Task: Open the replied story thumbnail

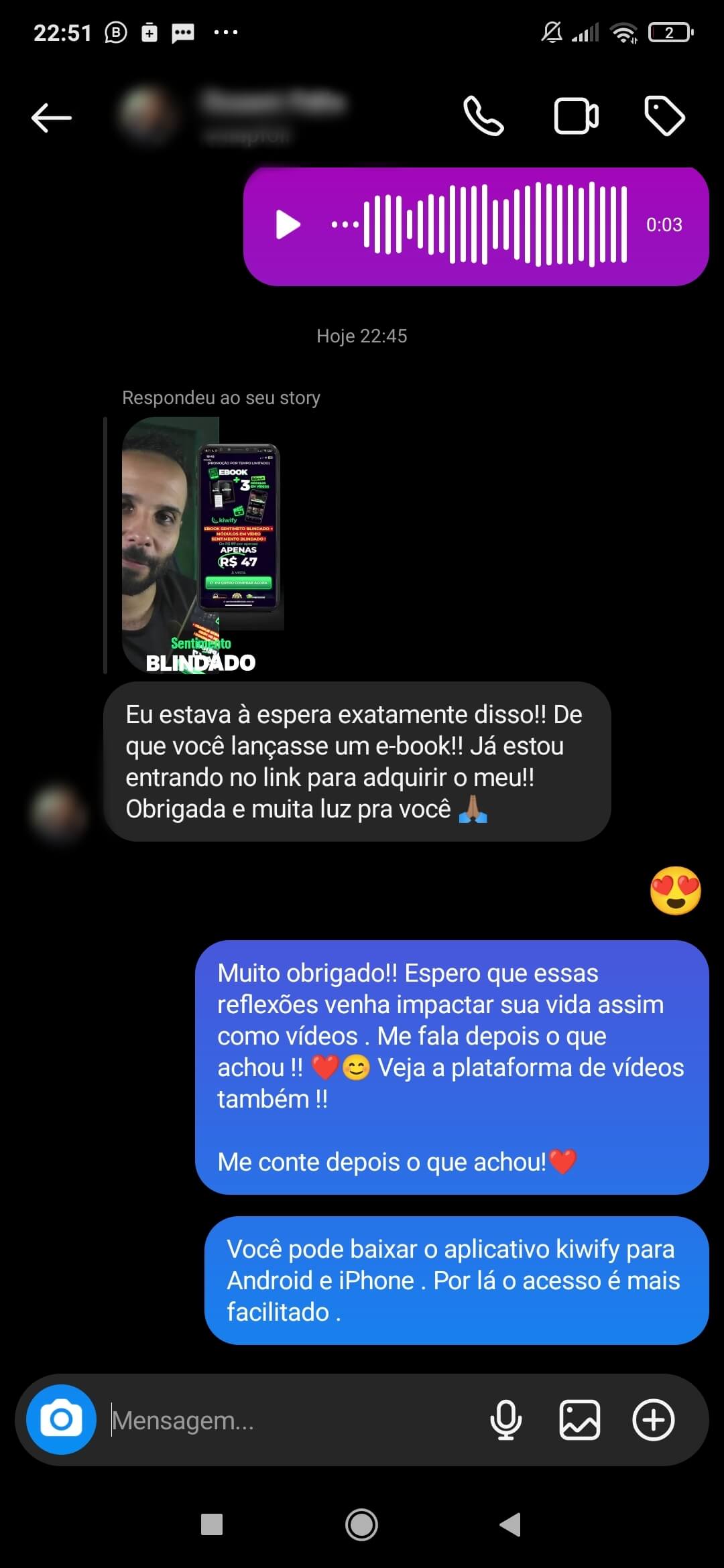Action: (201, 544)
